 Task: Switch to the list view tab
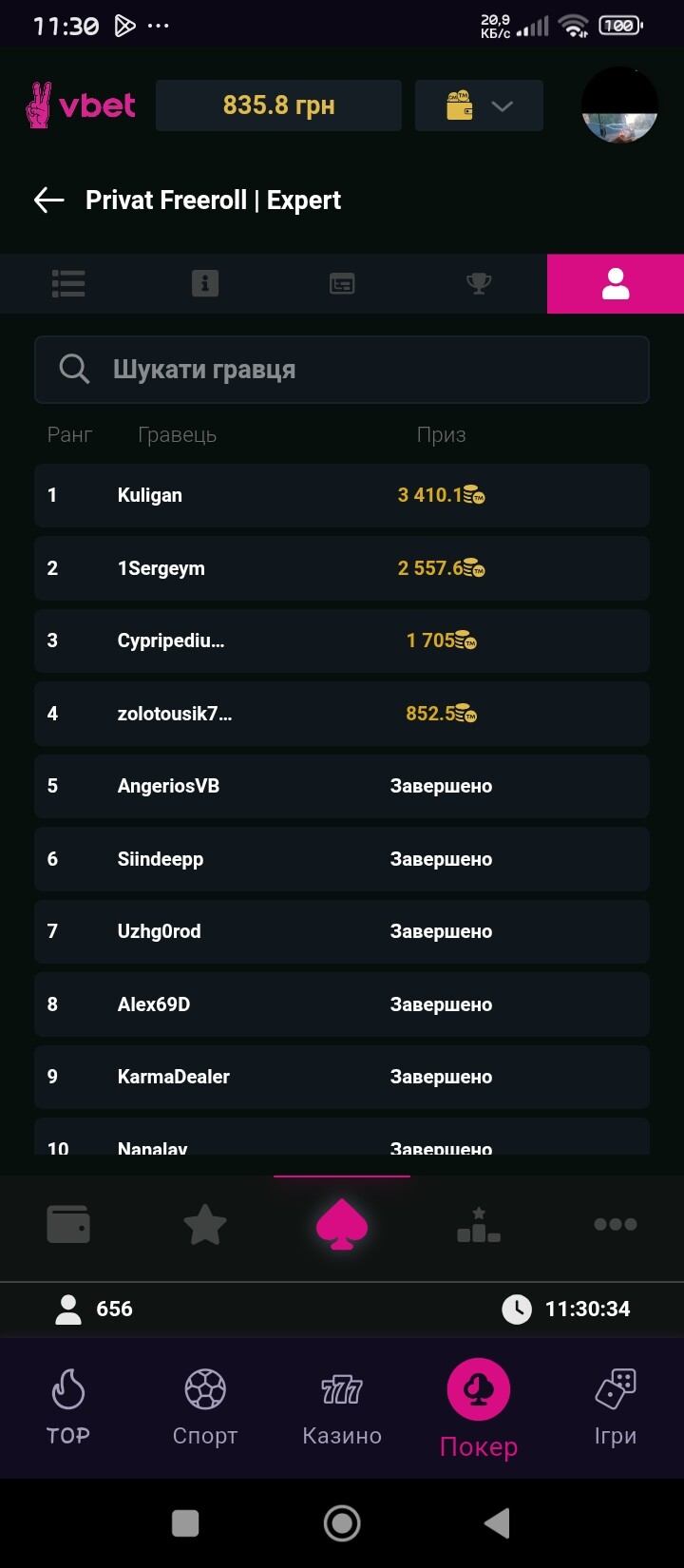click(68, 283)
